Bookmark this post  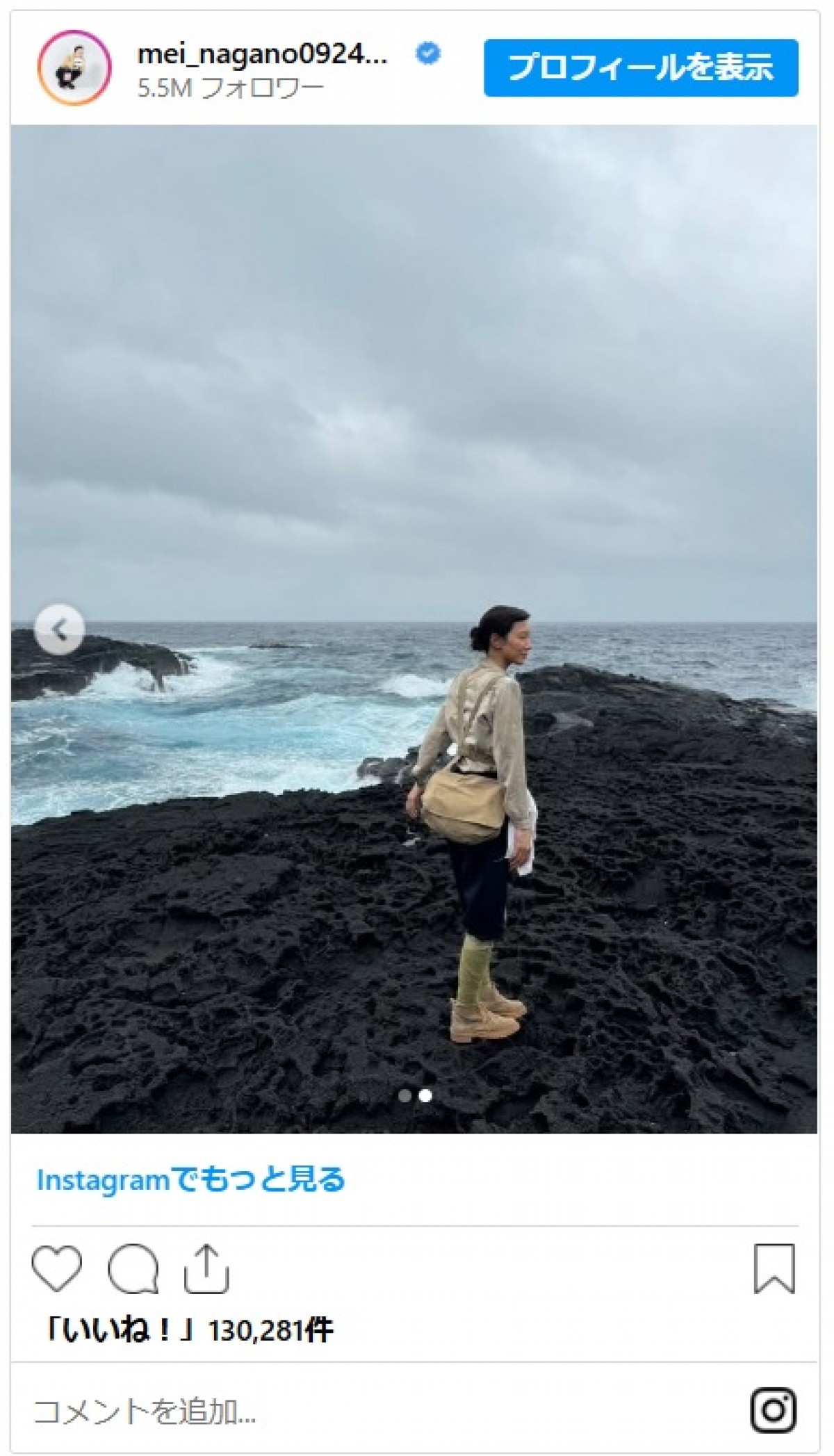coord(774,1269)
